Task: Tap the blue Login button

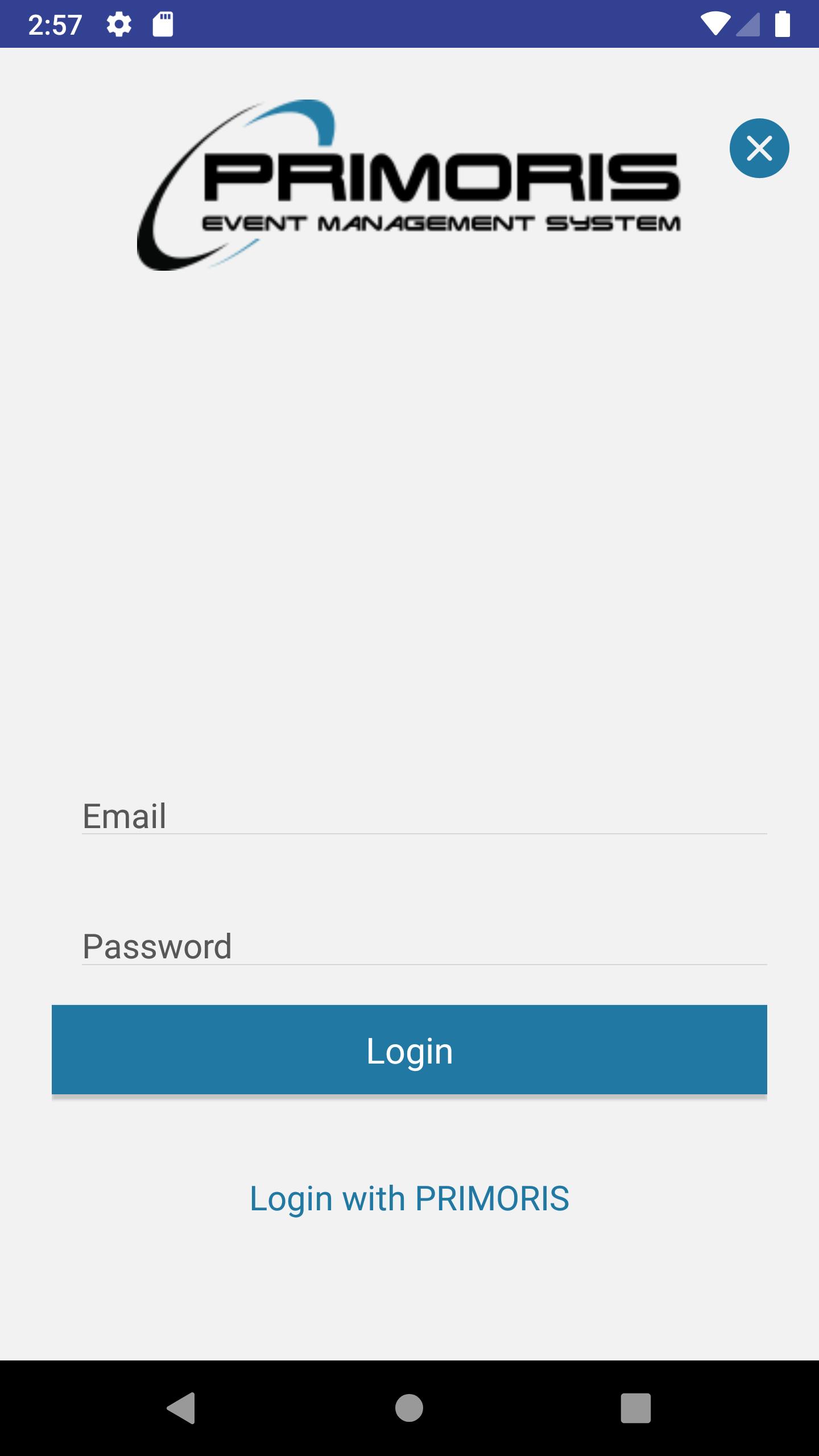Action: click(x=409, y=1050)
